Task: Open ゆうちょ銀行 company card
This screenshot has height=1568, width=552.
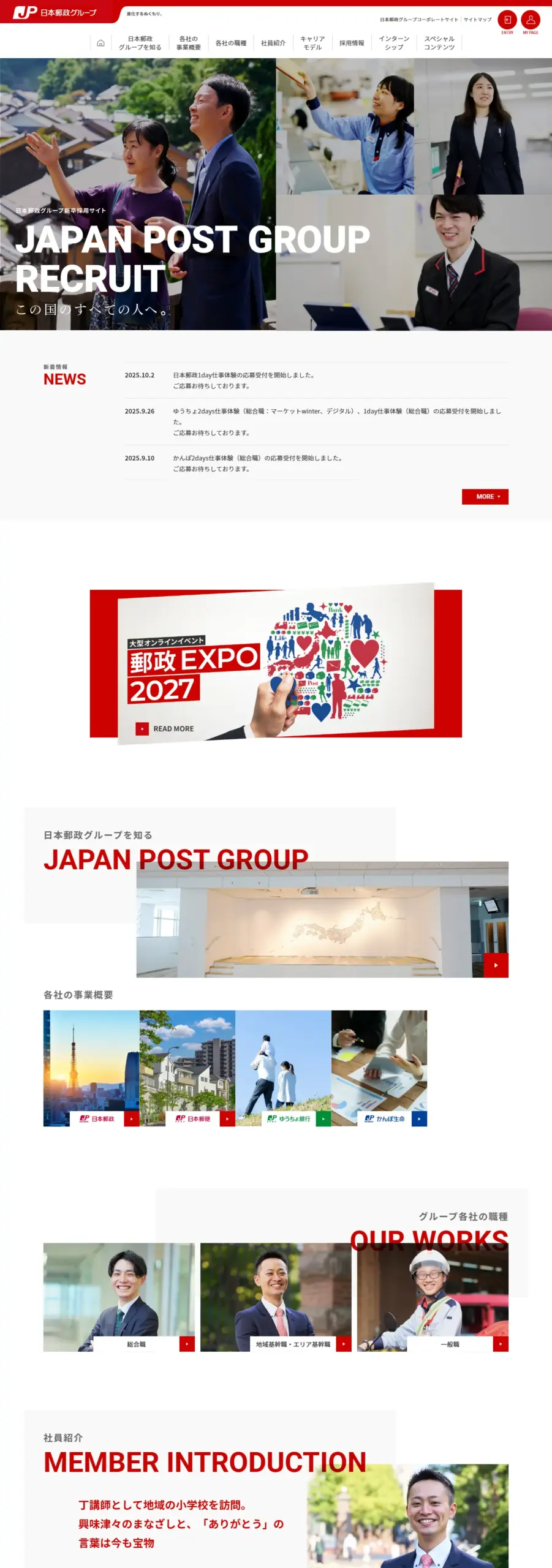Action: coord(284,1068)
